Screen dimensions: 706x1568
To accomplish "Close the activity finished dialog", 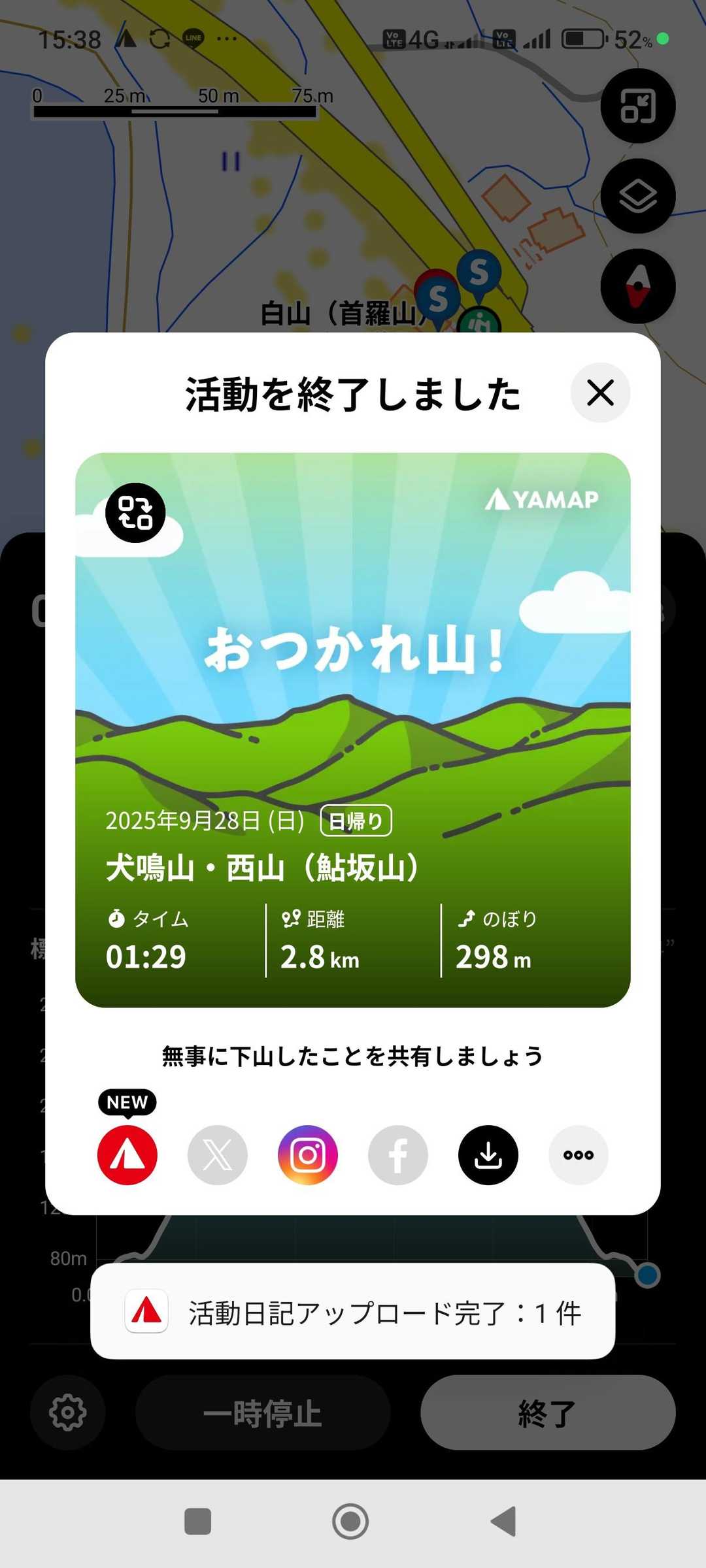I will point(600,393).
